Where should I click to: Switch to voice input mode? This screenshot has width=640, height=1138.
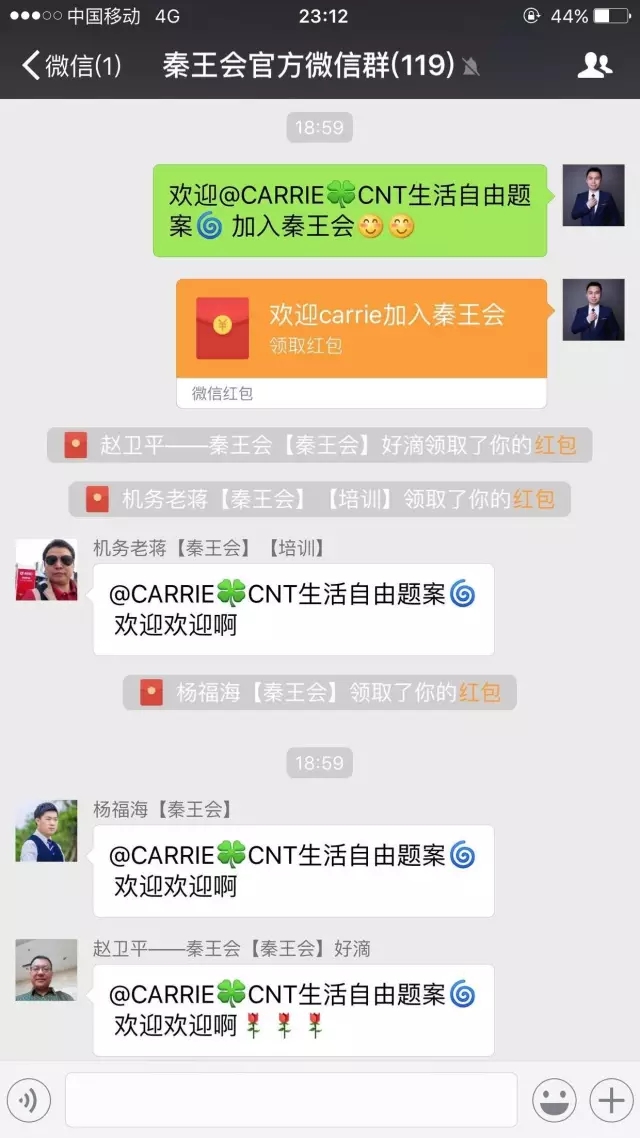(x=28, y=1101)
